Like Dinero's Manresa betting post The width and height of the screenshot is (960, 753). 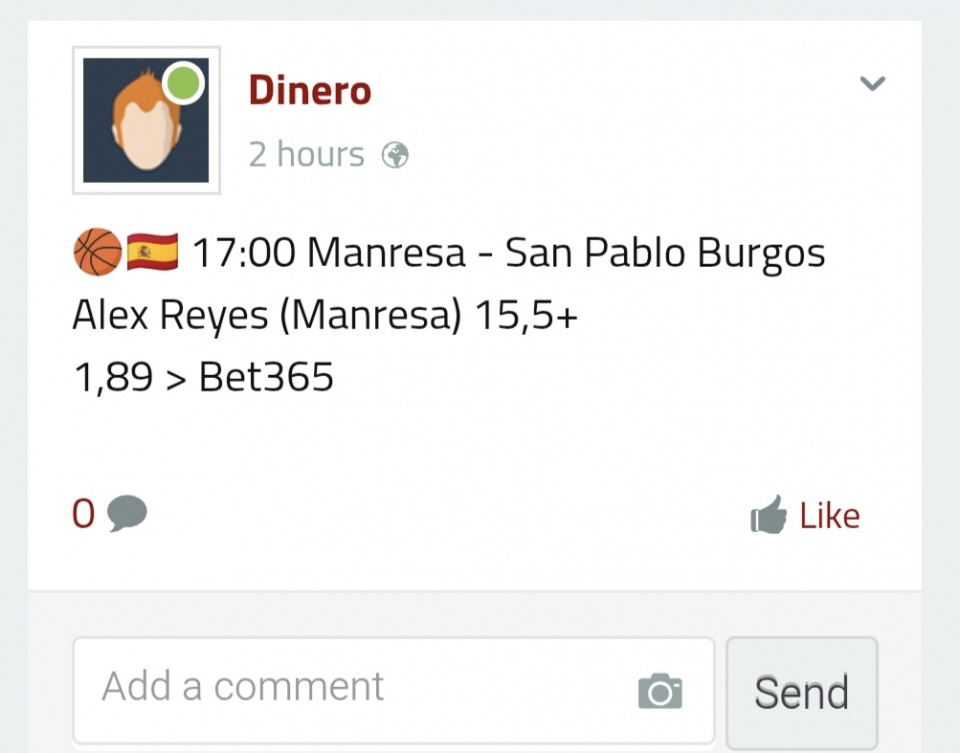[x=806, y=516]
